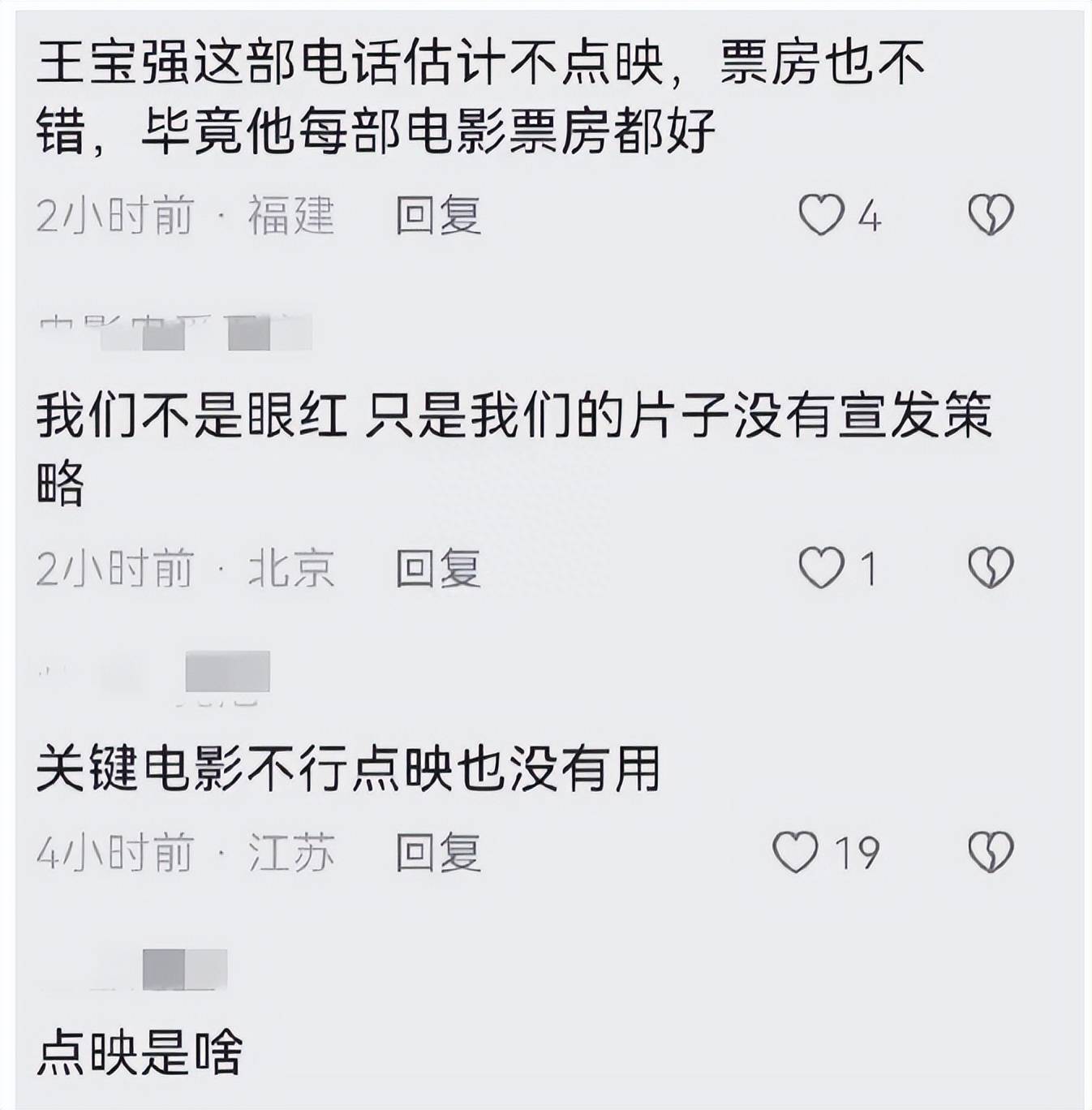Like the Beijing comment about 宣发策略
Viewport: 1092px width, 1110px height.
pos(821,568)
